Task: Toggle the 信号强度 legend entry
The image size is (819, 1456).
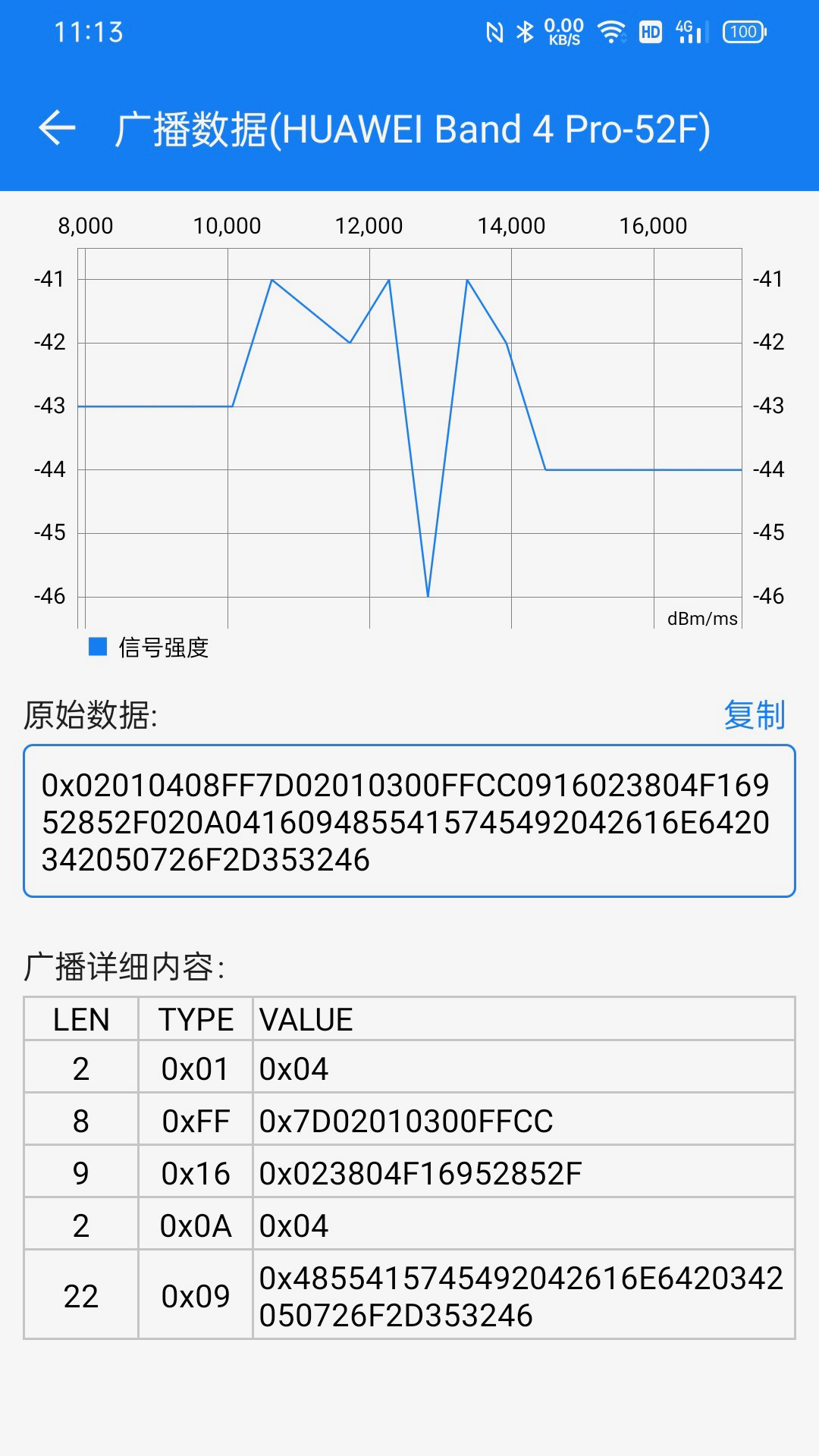Action: click(164, 648)
